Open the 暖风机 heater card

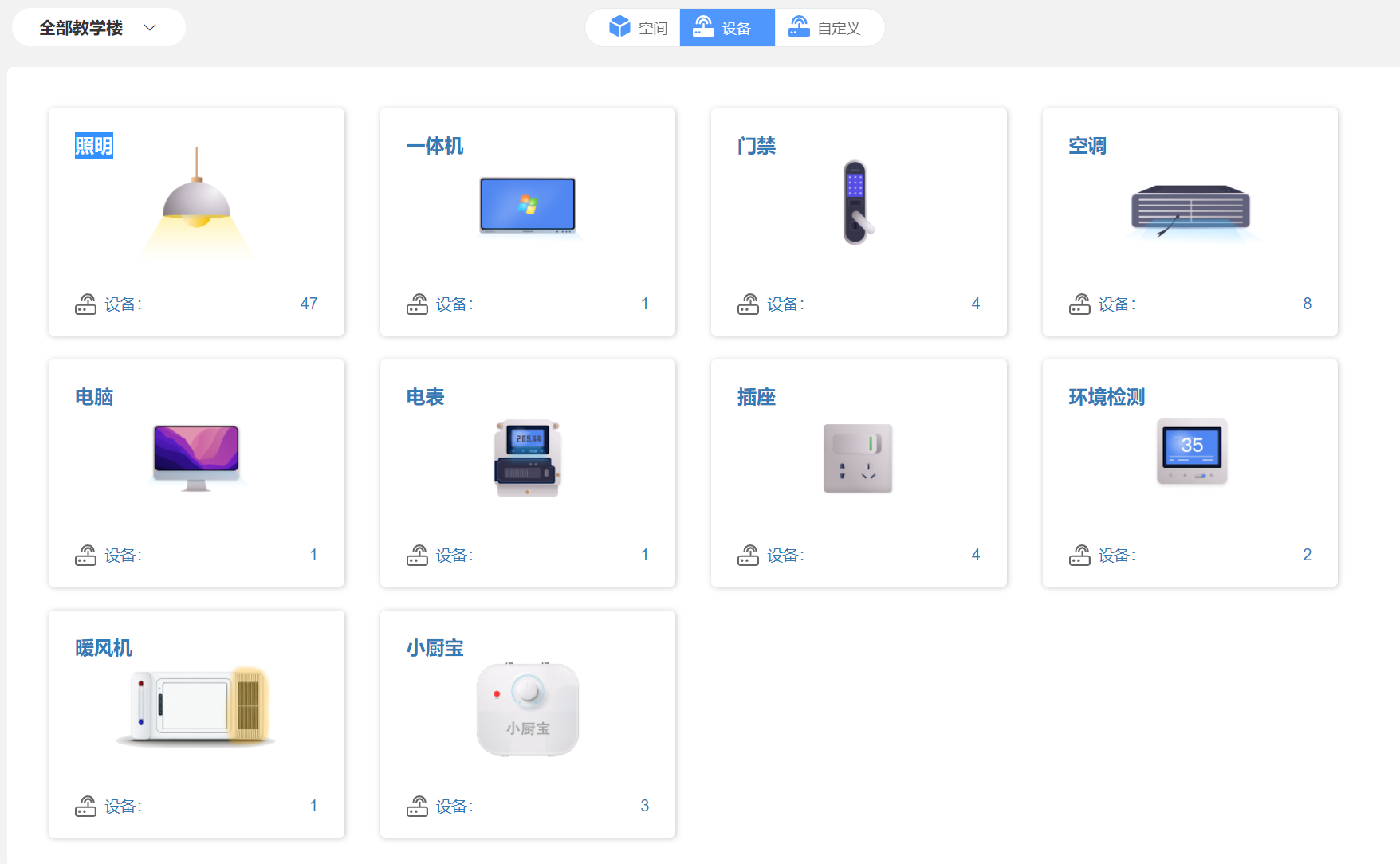click(196, 725)
